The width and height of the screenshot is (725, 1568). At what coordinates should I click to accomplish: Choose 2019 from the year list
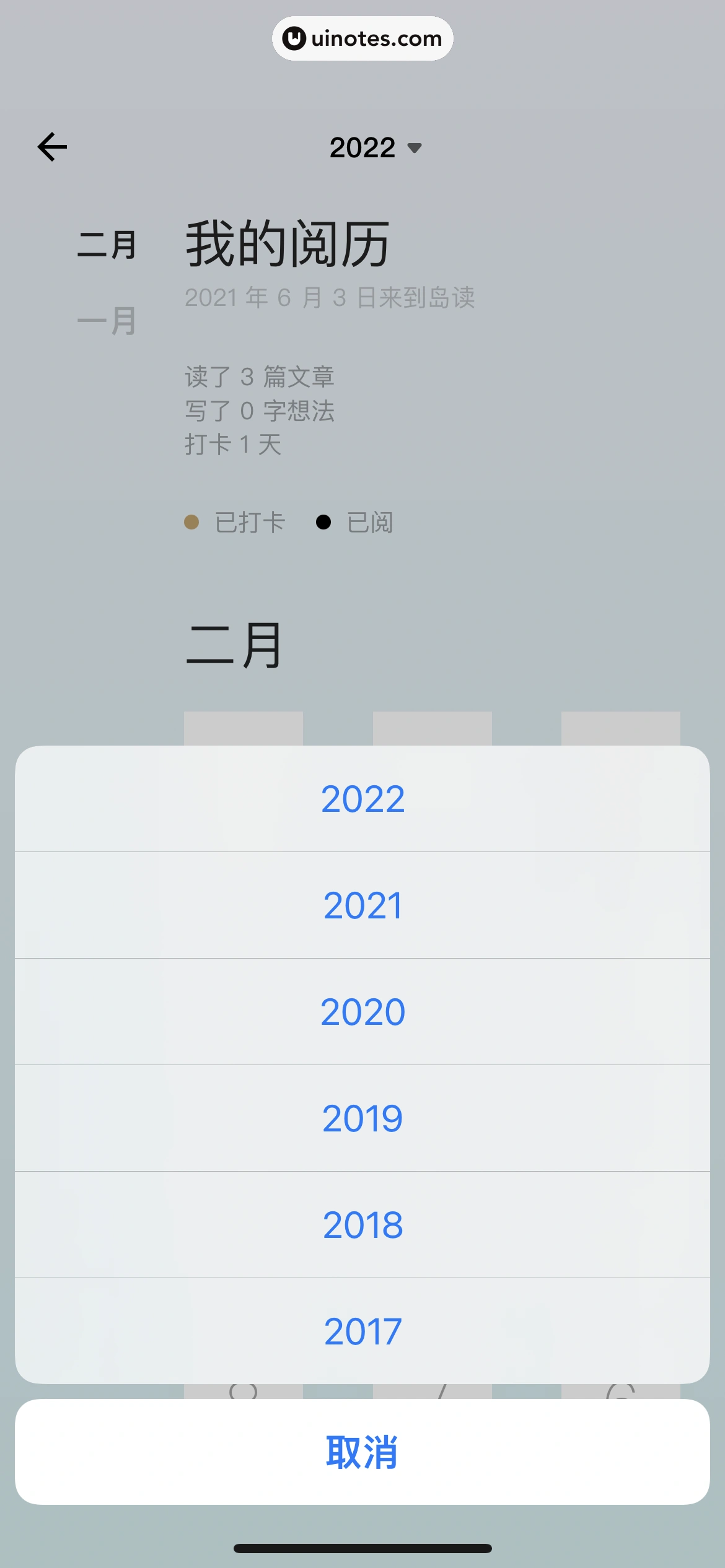click(x=362, y=1117)
